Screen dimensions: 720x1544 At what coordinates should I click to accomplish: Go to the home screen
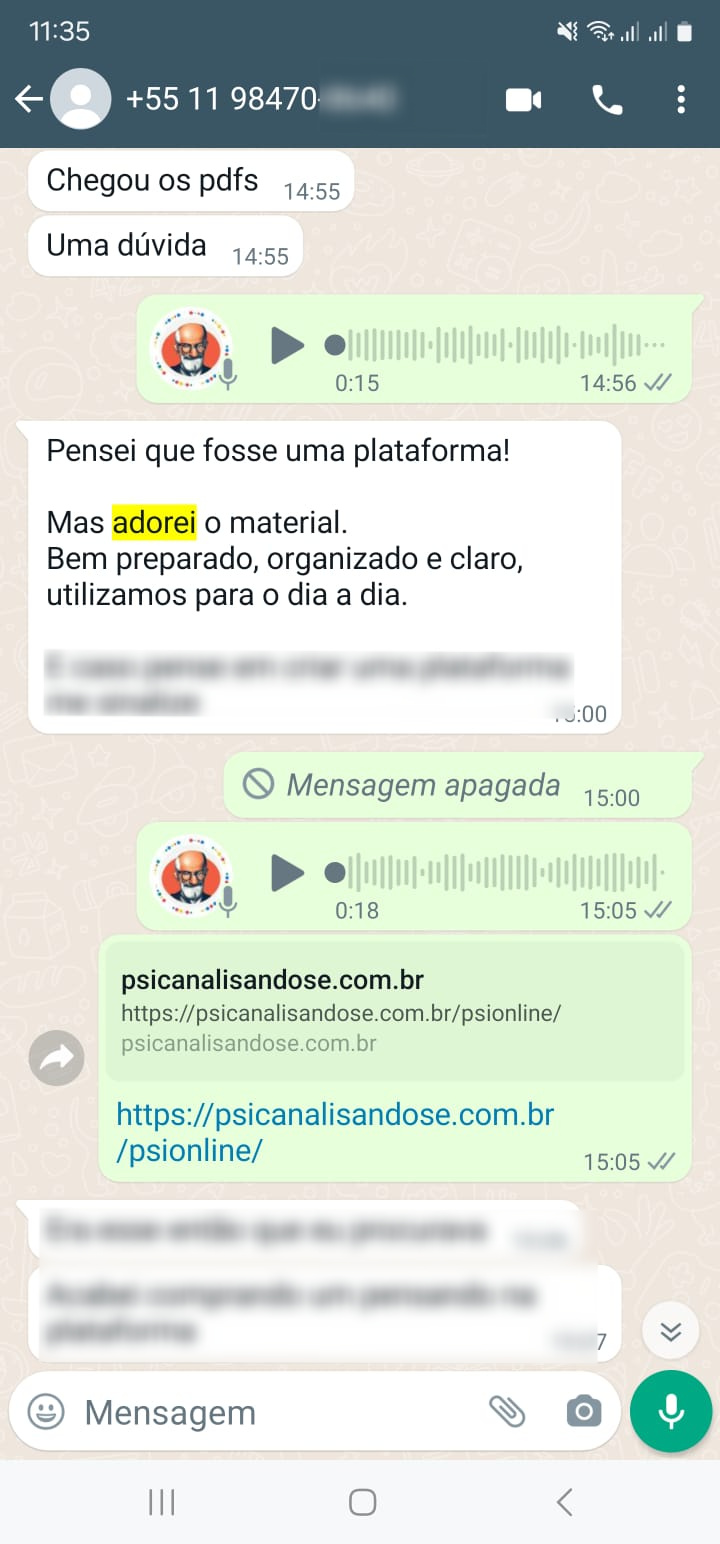click(362, 1502)
